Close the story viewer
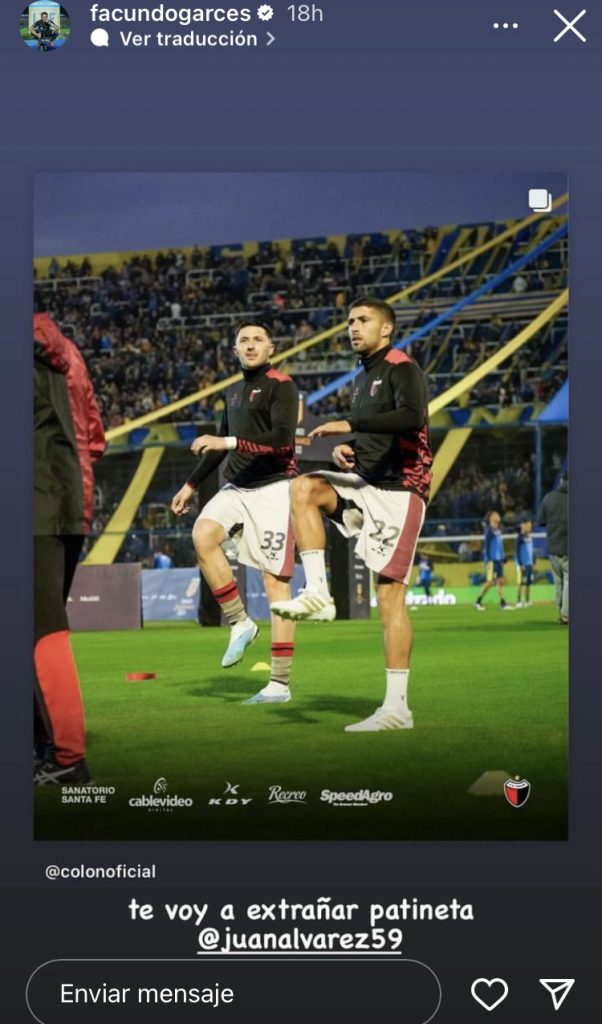This screenshot has width=602, height=1024. pos(569,25)
